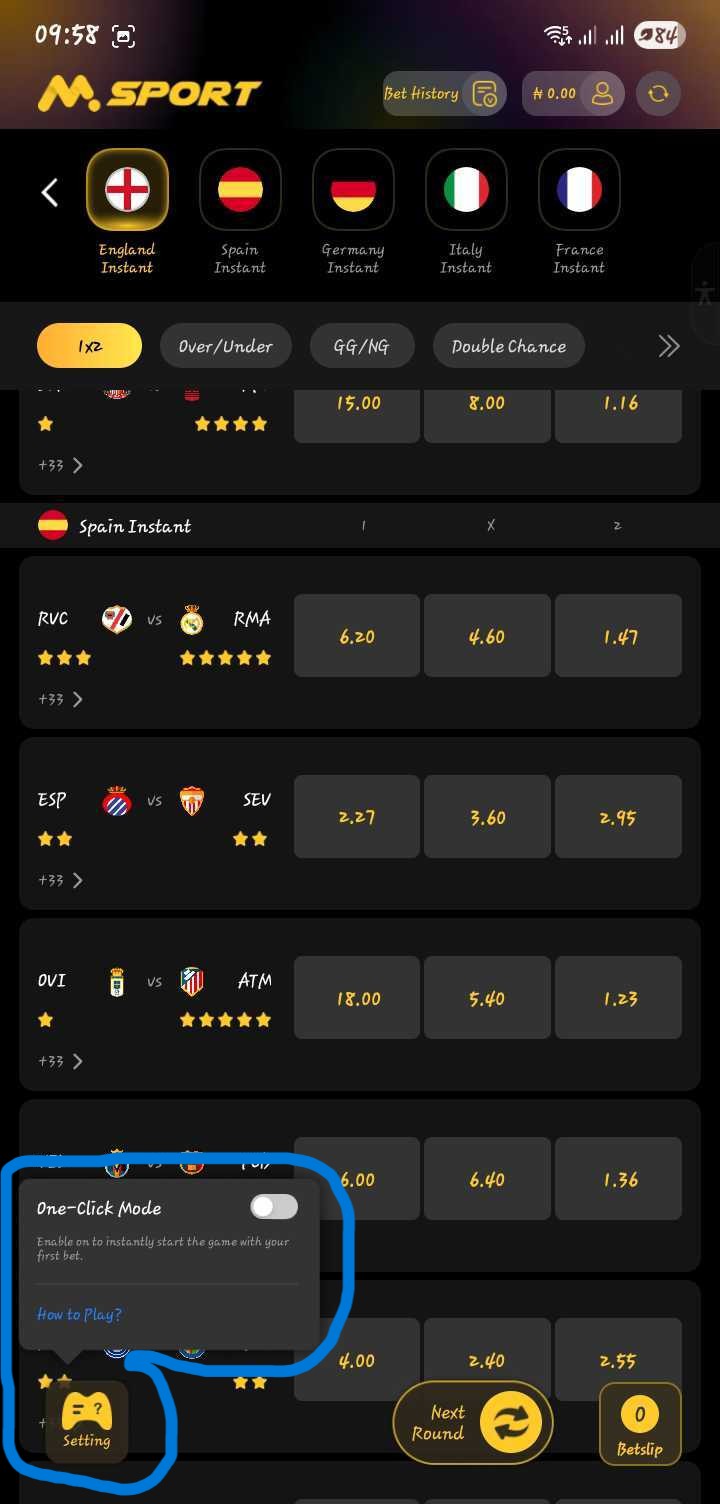Image resolution: width=720 pixels, height=1504 pixels.
Task: Start the Next Round
Action: [472, 1422]
